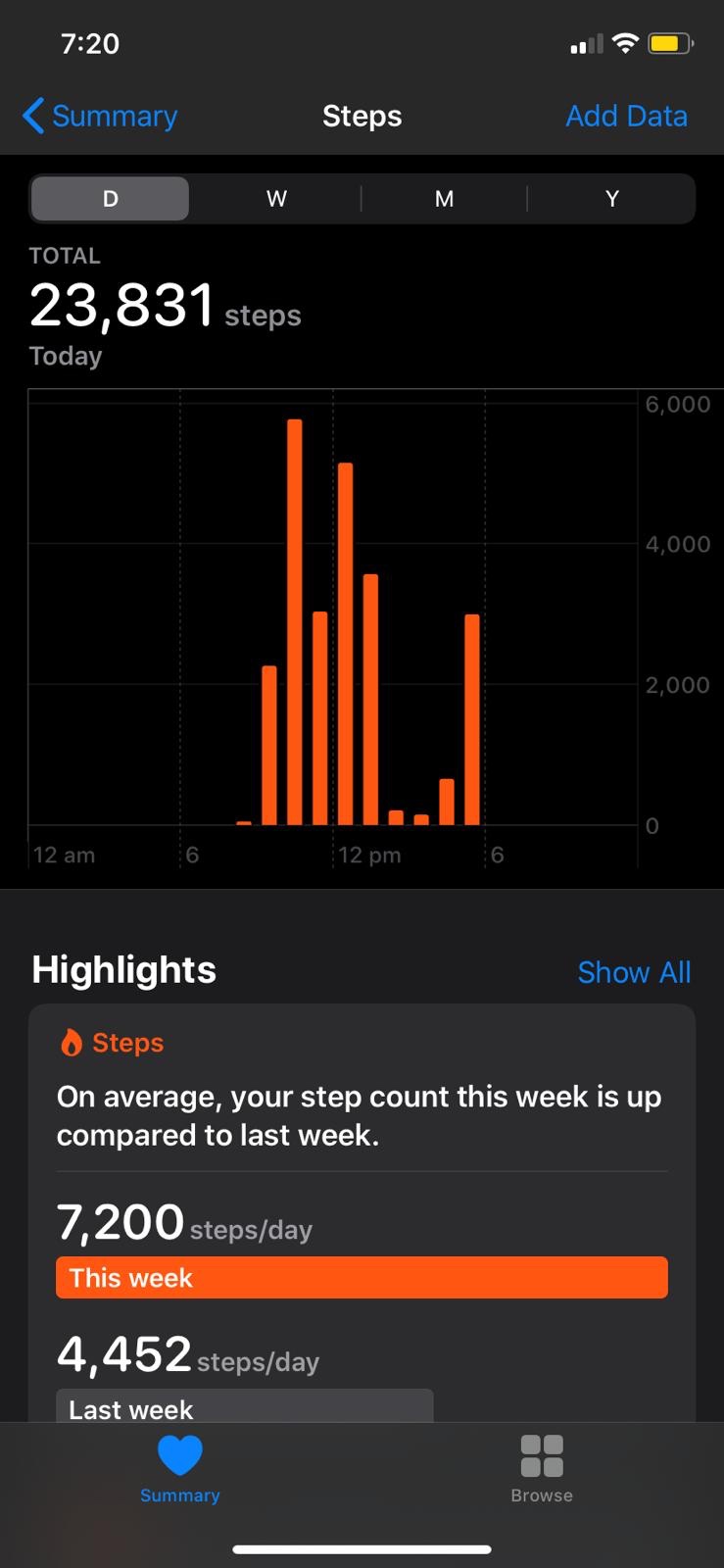Select the D day view segment
This screenshot has height=1568, width=724.
point(111,199)
